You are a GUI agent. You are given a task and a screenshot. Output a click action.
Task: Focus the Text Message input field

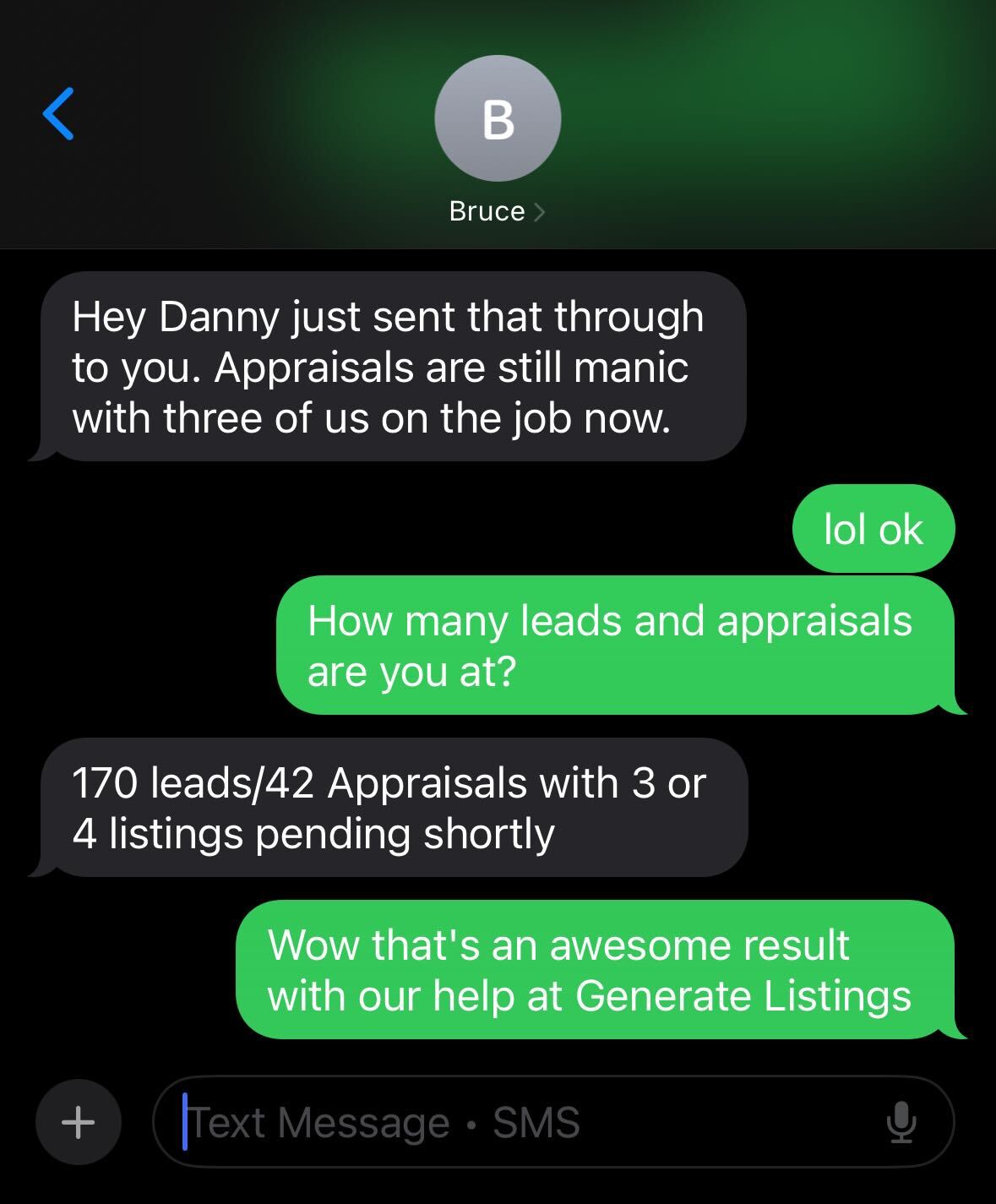(507, 1122)
